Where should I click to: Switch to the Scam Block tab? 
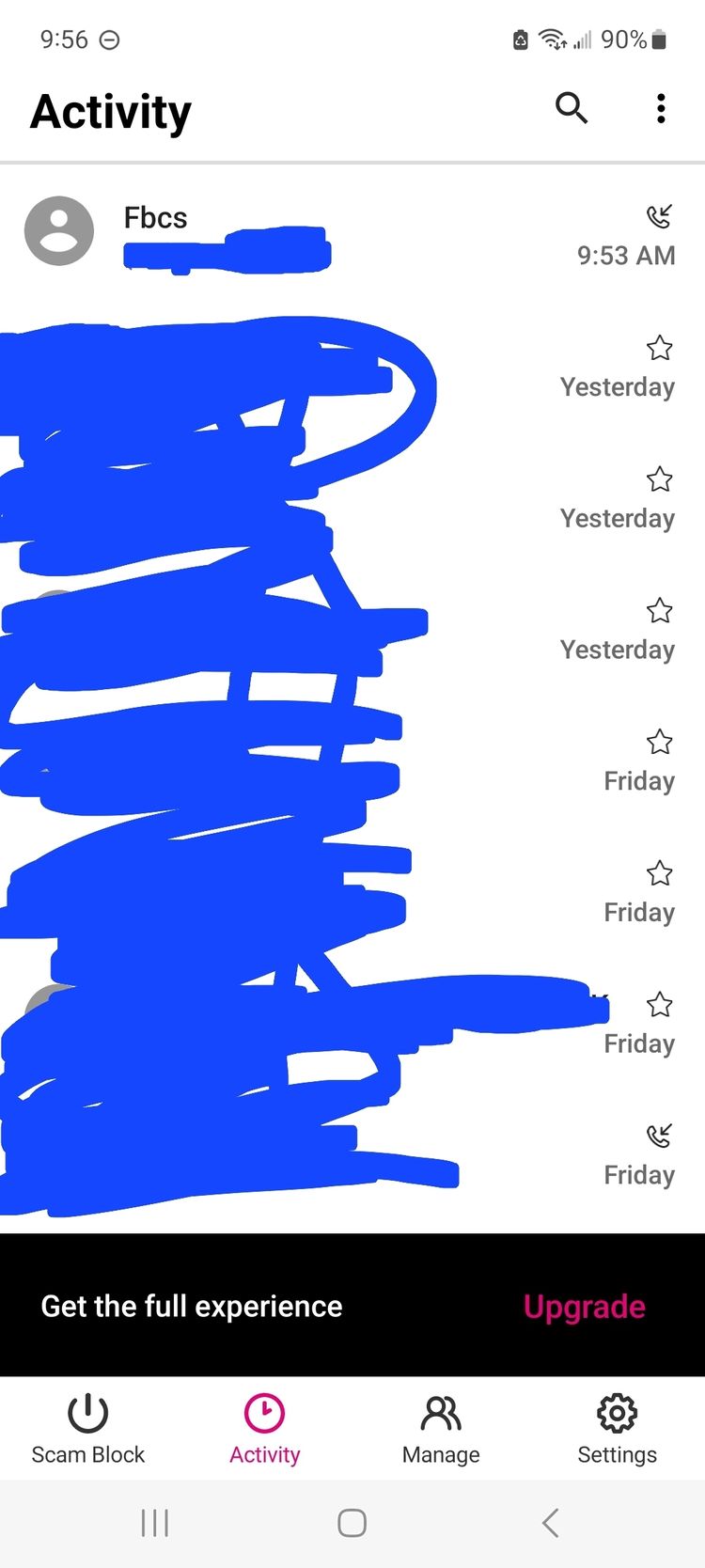point(88,1429)
